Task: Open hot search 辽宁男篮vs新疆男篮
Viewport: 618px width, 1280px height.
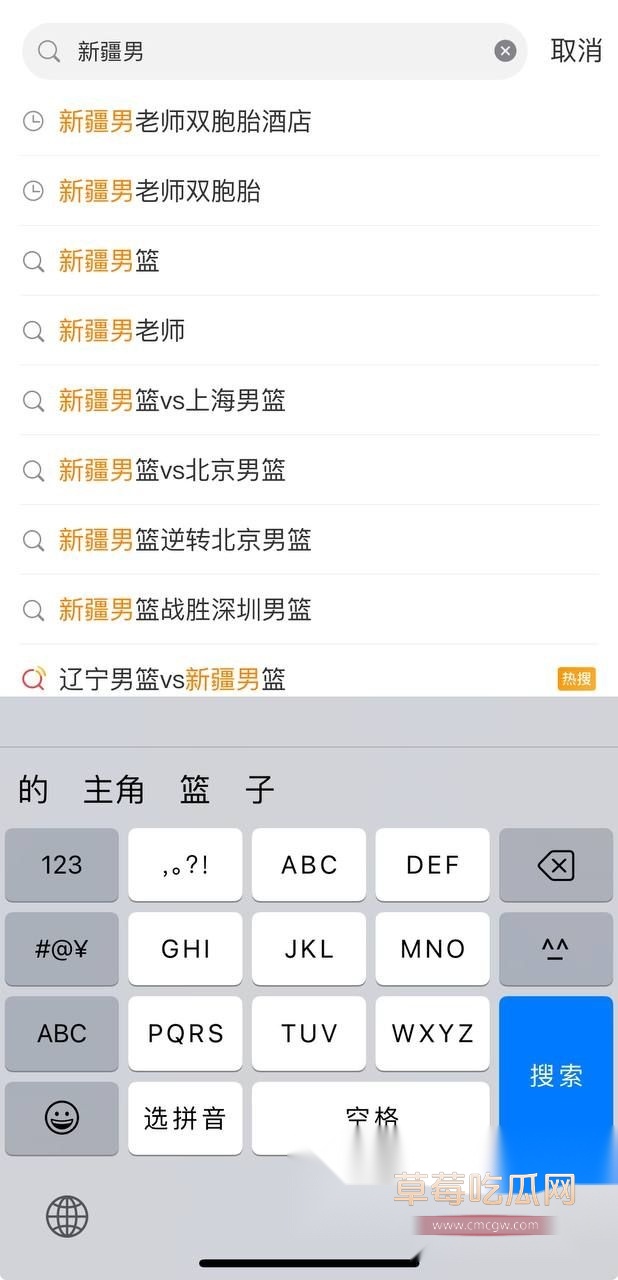Action: pos(172,680)
